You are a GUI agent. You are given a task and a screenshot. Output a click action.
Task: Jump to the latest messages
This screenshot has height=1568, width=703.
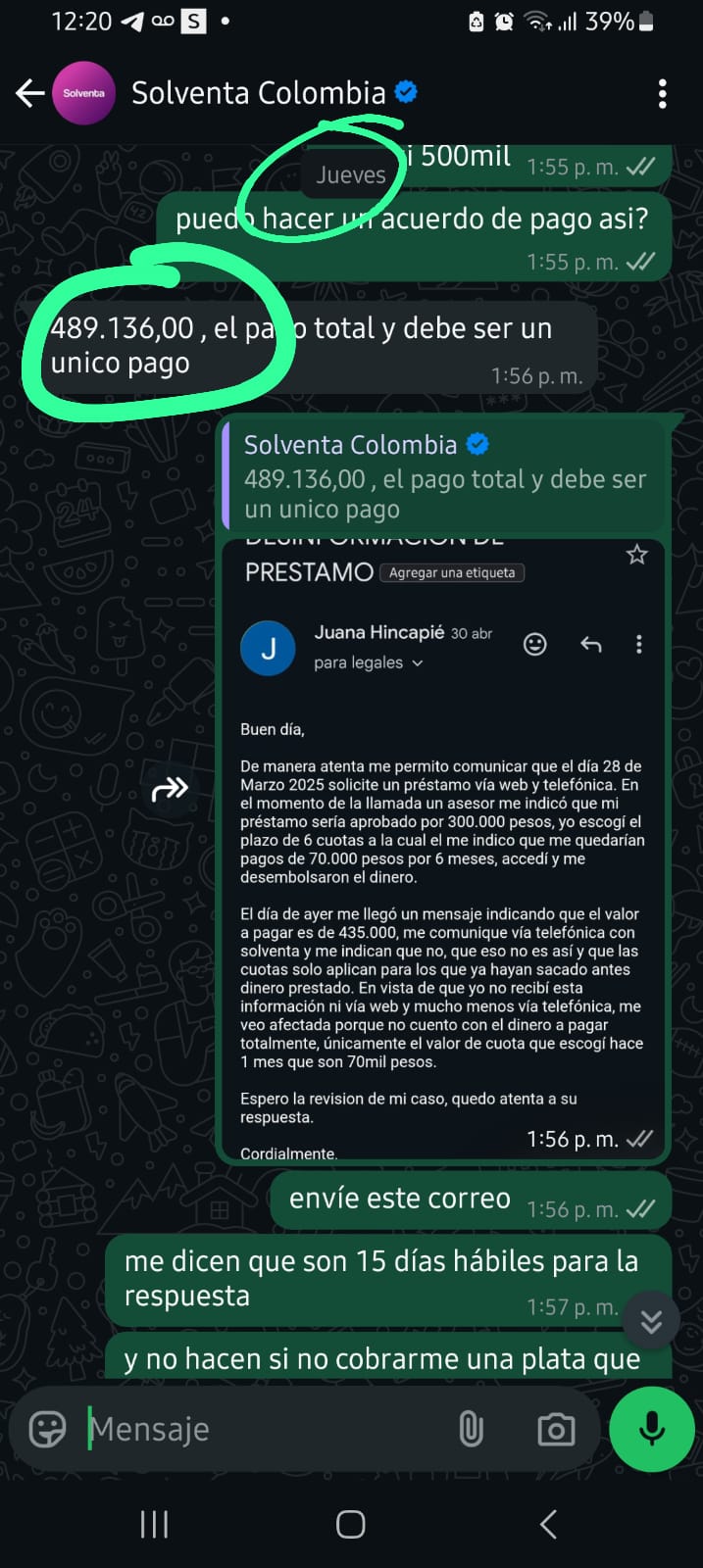point(651,1322)
